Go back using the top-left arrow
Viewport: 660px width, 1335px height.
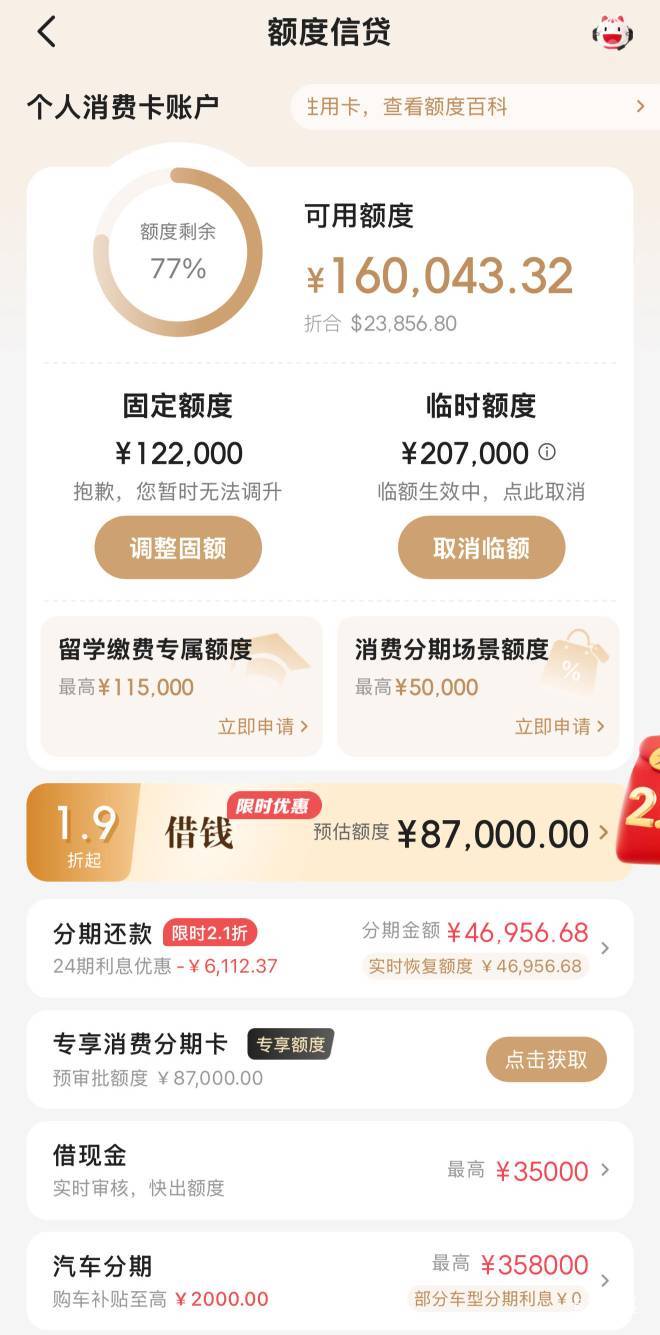pos(46,32)
